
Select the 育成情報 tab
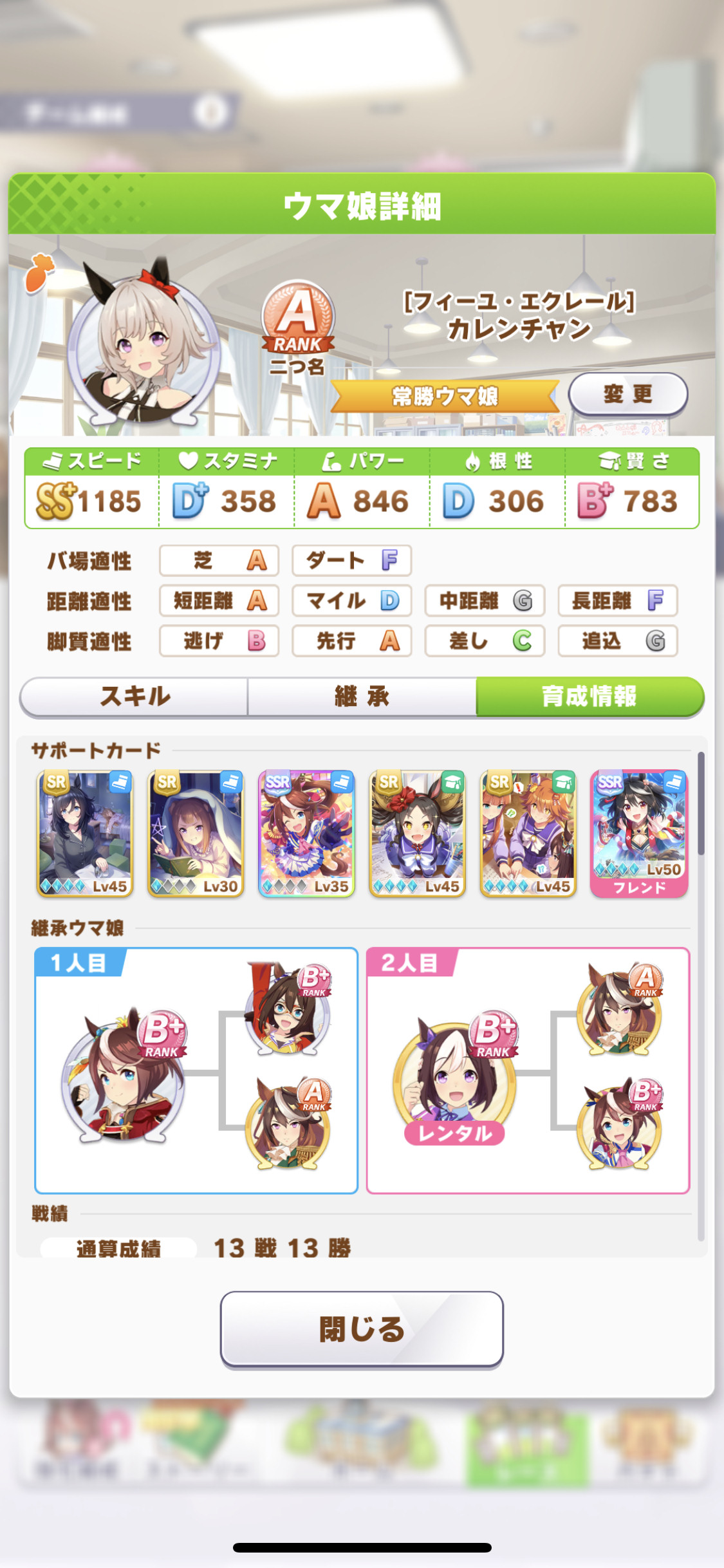coord(589,696)
